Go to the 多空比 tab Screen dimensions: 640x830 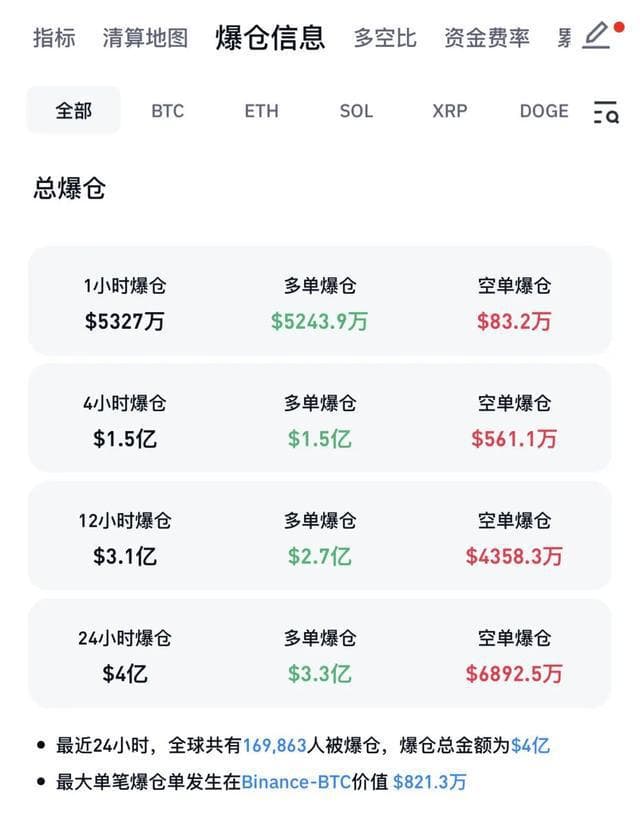click(x=385, y=38)
